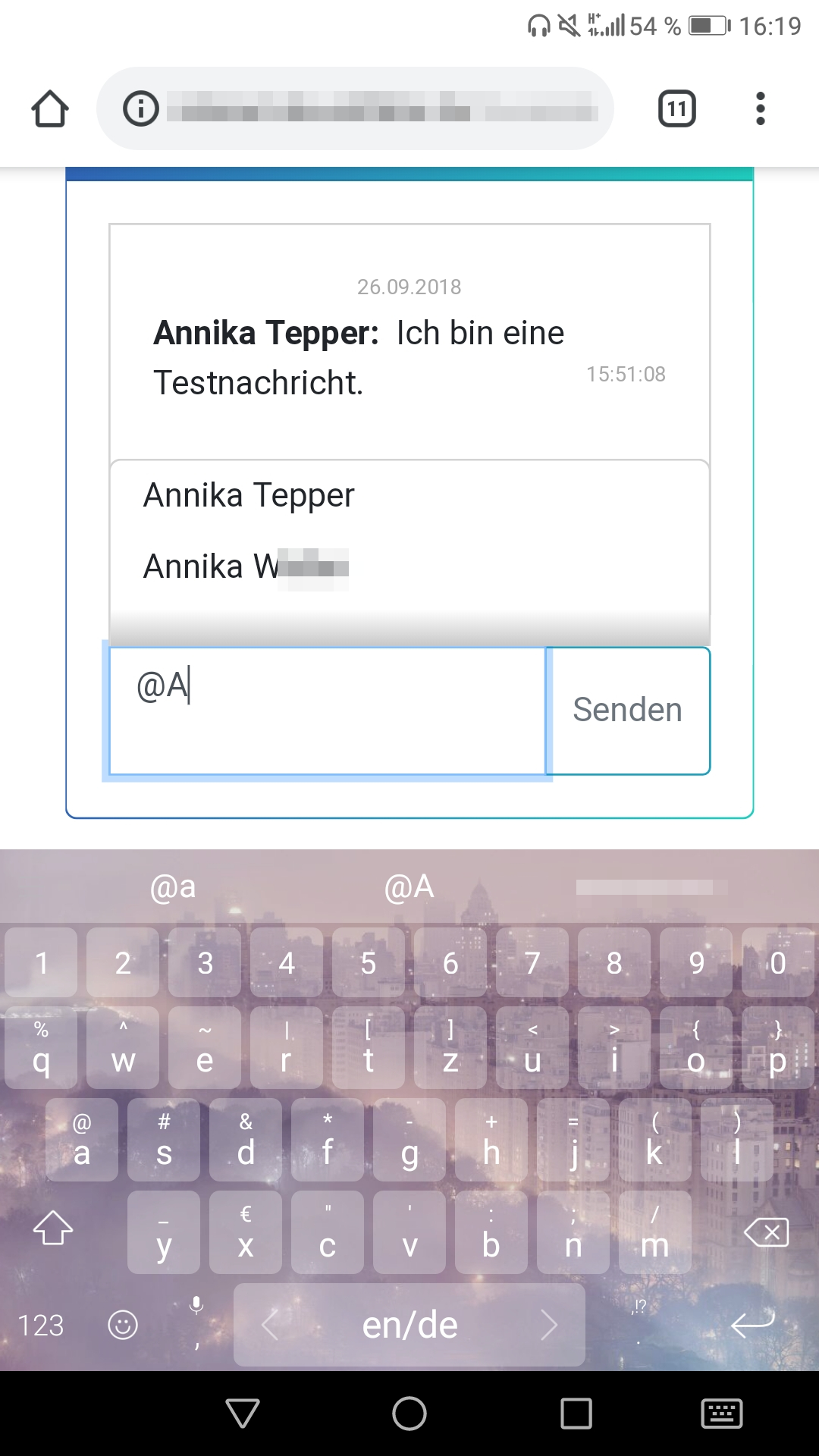Image resolution: width=819 pixels, height=1456 pixels.
Task: View site information icon in address bar
Action: tap(140, 108)
